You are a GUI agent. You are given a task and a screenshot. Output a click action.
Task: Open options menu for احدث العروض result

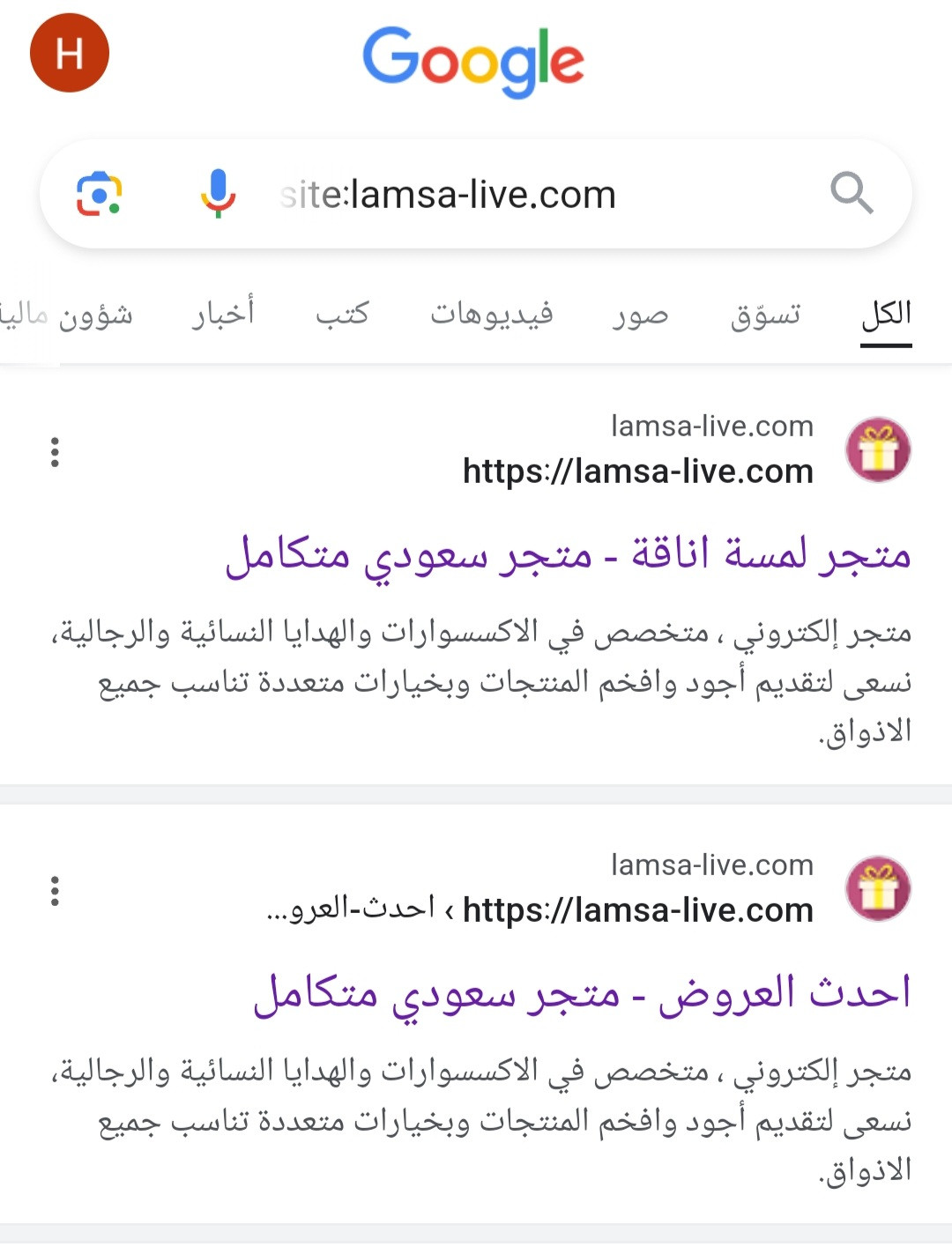click(x=55, y=891)
